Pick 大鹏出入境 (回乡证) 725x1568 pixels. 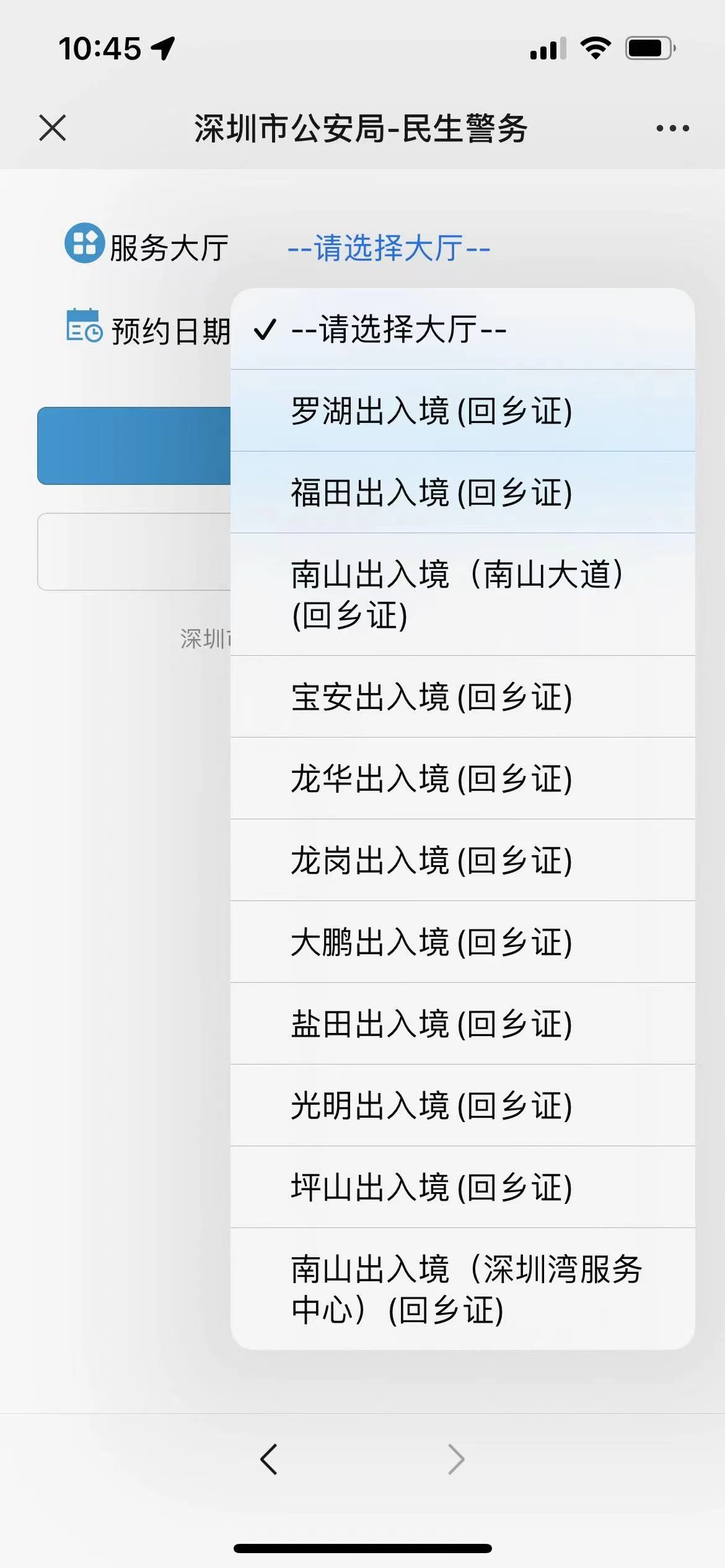pyautogui.click(x=462, y=942)
